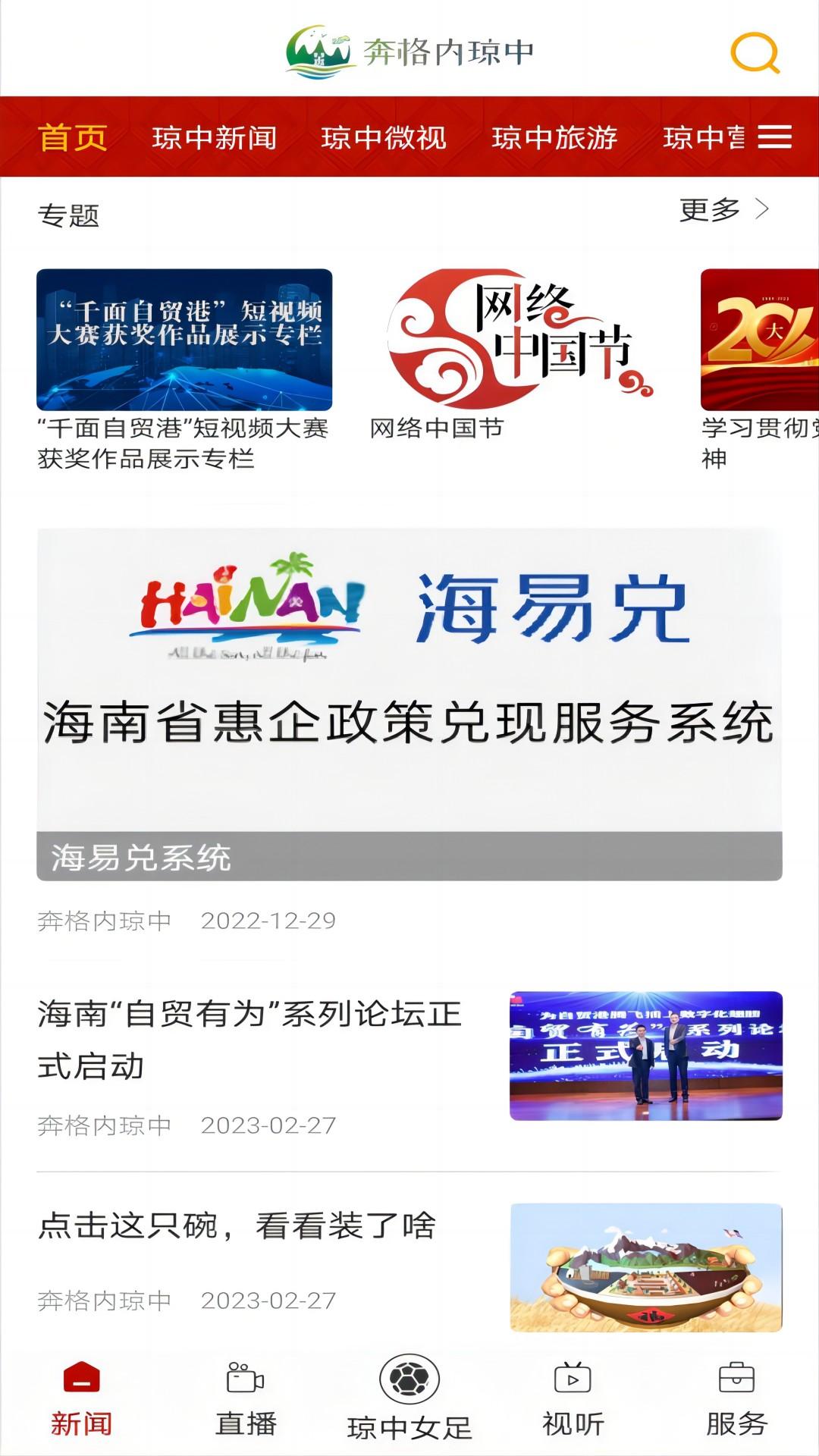Open the 海易兑系统 banner

[x=409, y=704]
